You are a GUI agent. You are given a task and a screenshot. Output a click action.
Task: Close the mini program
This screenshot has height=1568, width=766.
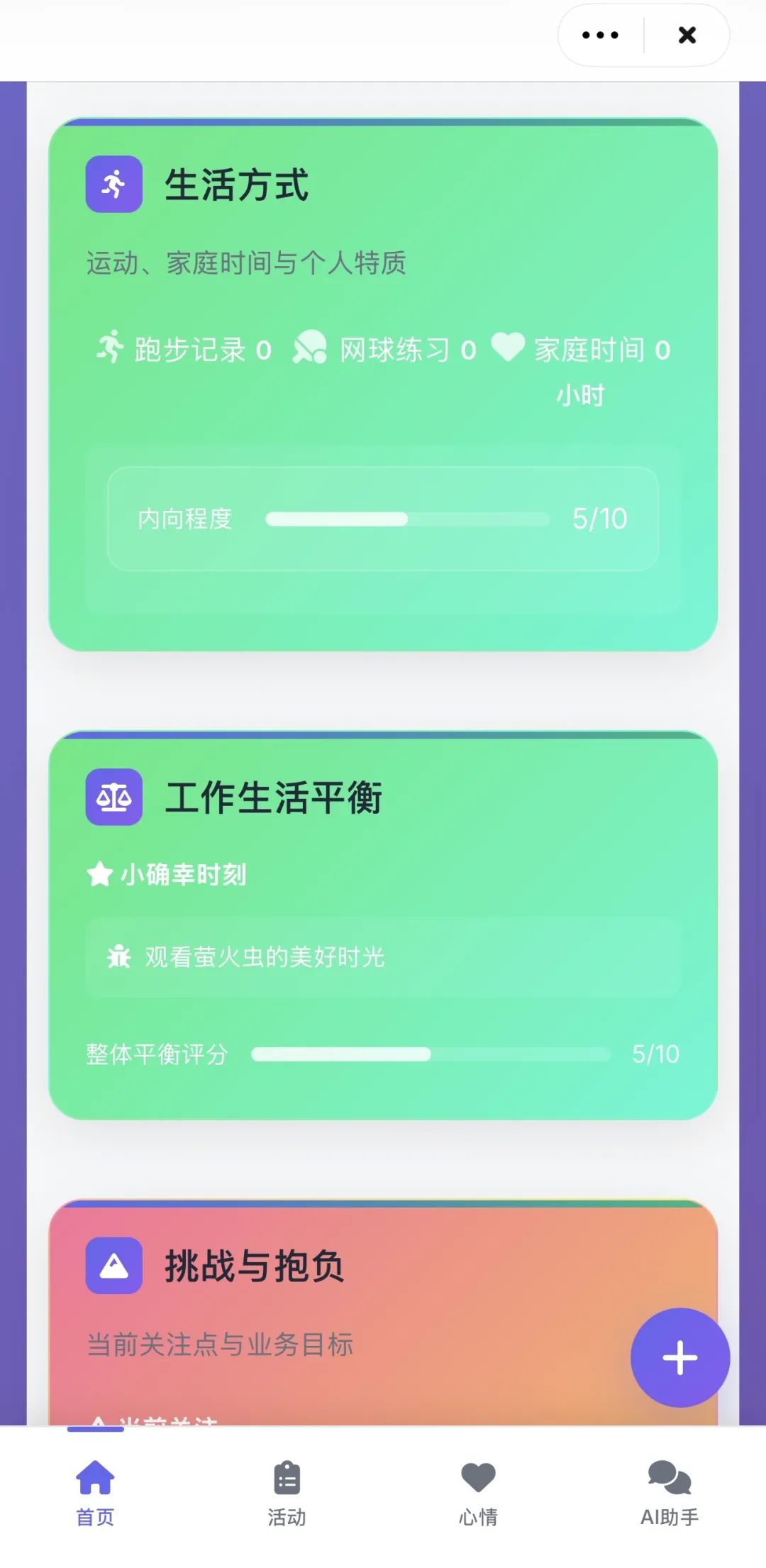click(687, 35)
